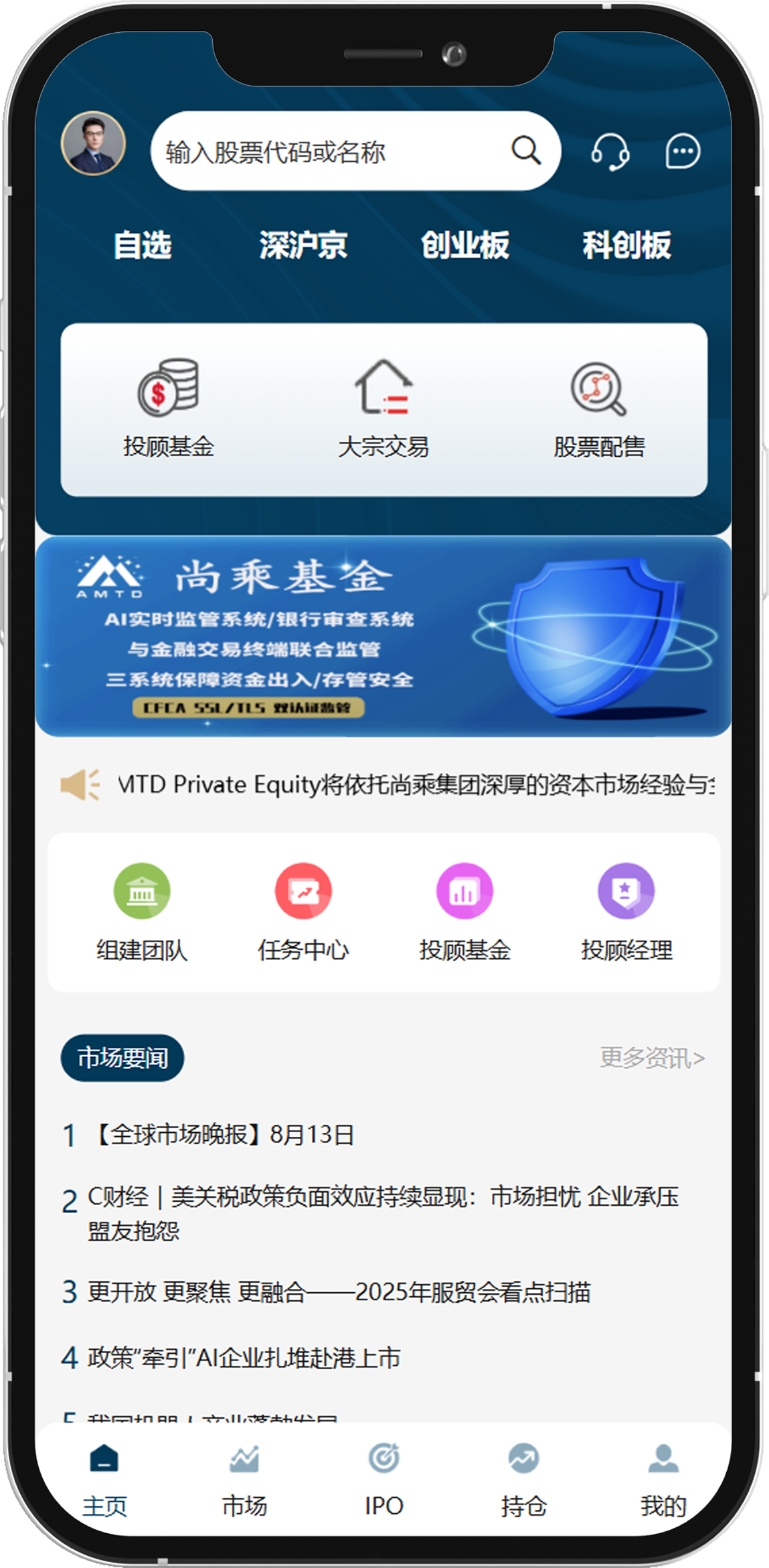Screen dimensions: 769x1568
Task: Open the profile avatar
Action: [93, 144]
